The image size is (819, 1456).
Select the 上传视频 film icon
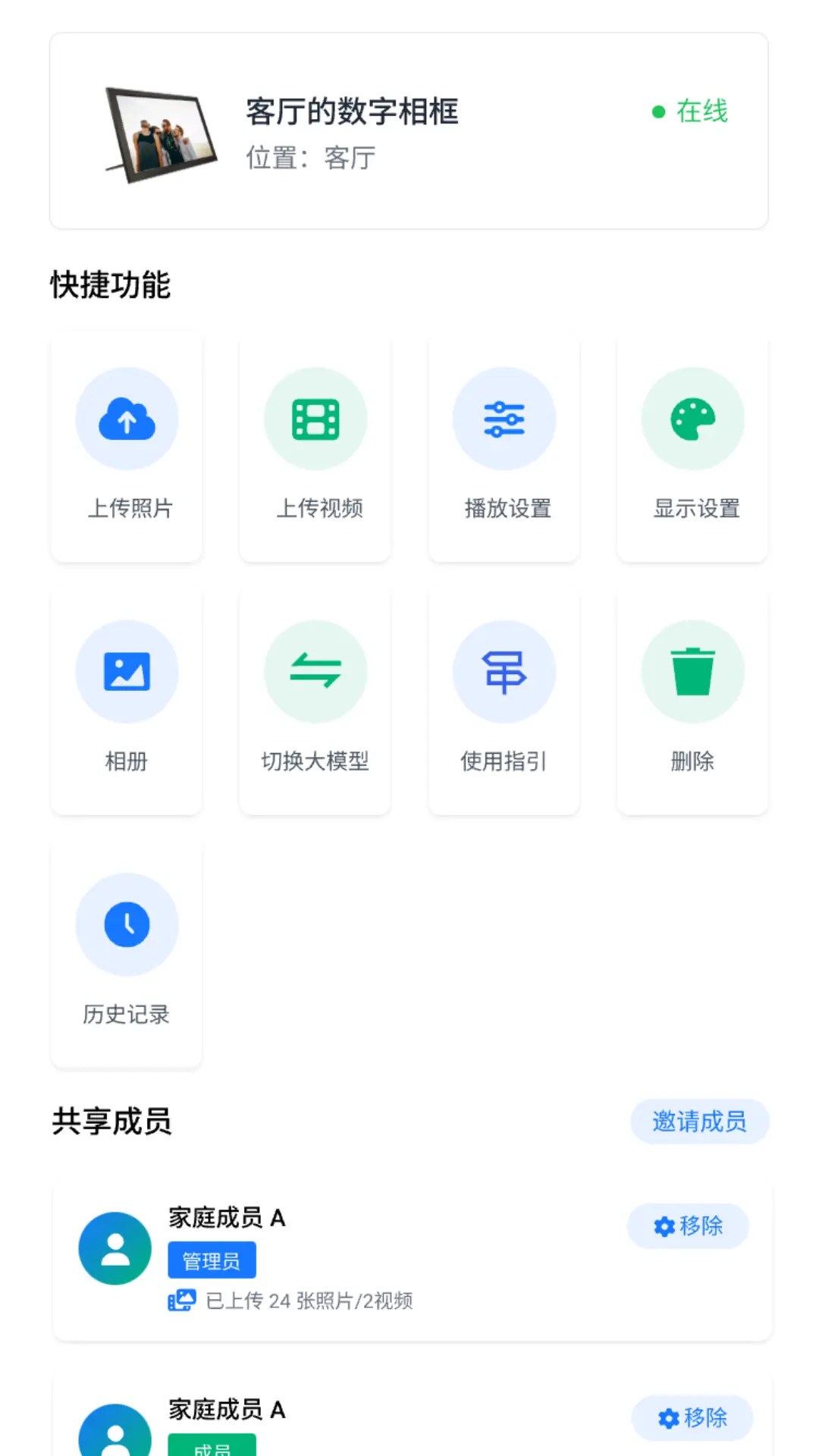315,419
